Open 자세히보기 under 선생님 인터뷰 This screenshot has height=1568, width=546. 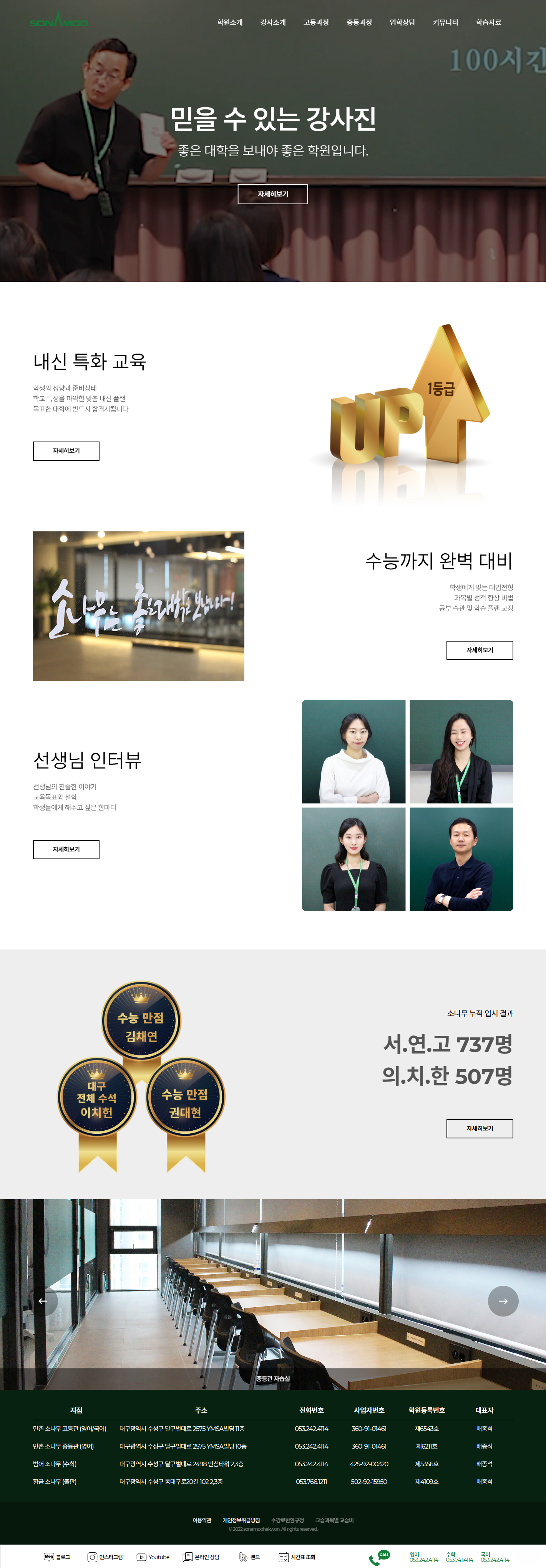(66, 849)
